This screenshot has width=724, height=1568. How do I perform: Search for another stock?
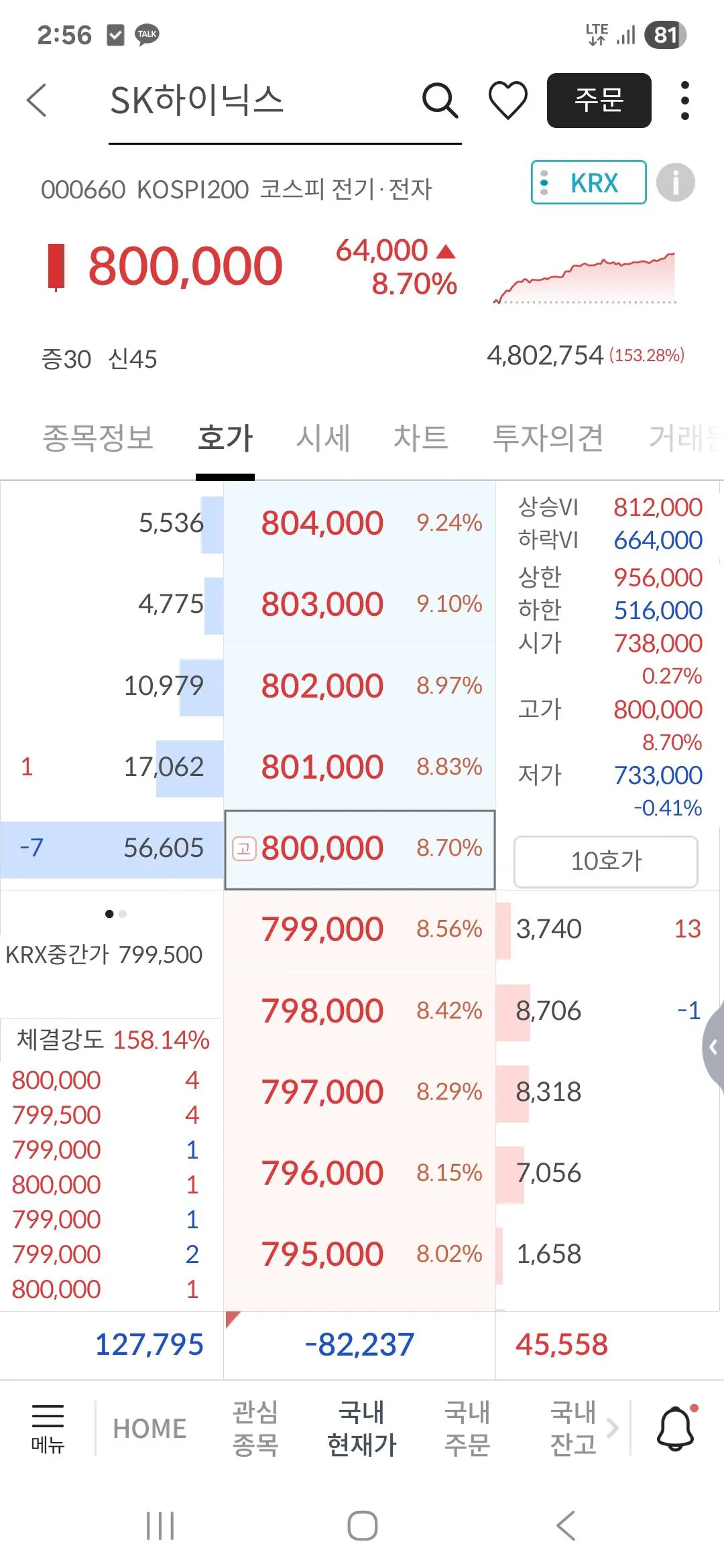click(440, 101)
